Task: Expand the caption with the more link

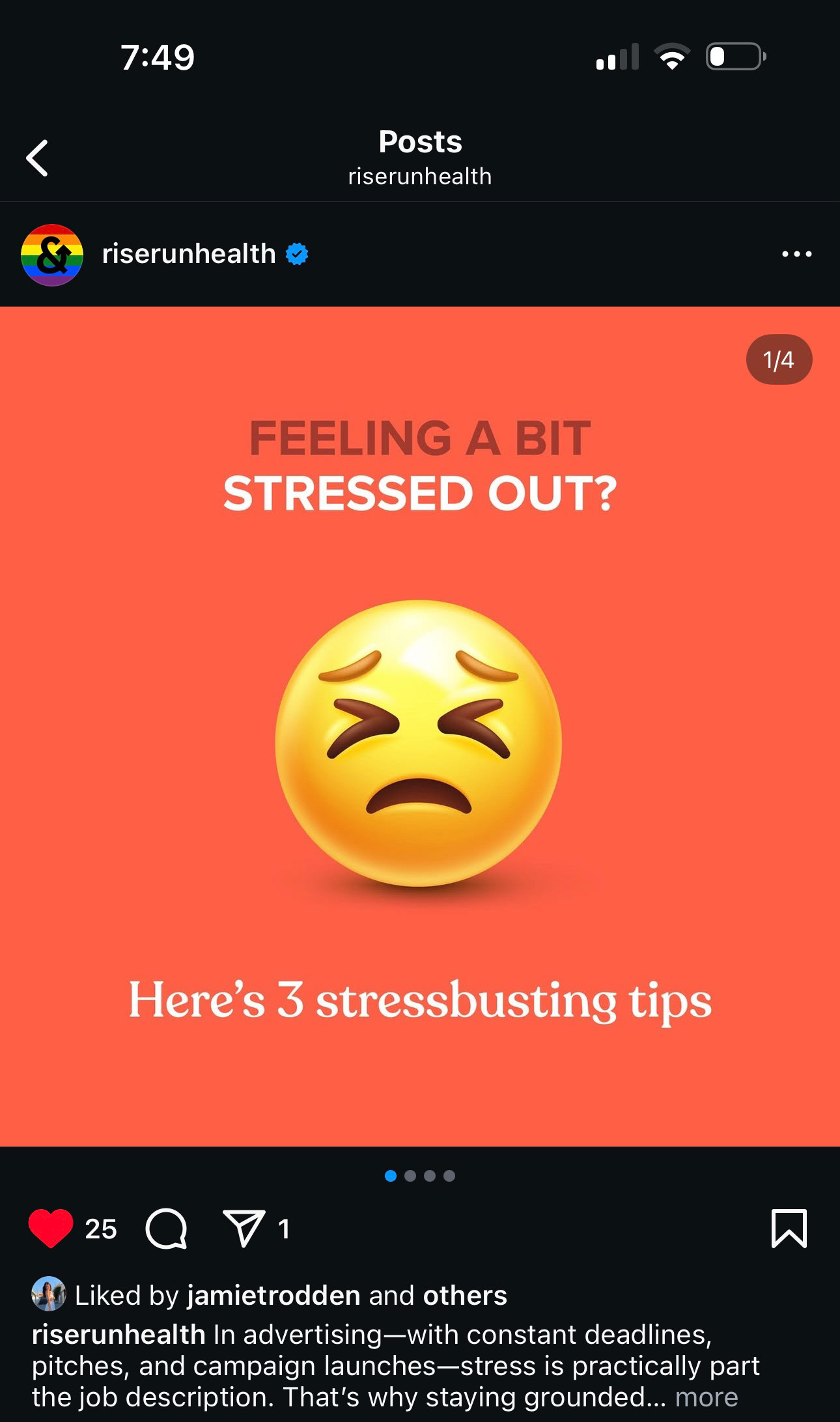Action: [x=707, y=1397]
